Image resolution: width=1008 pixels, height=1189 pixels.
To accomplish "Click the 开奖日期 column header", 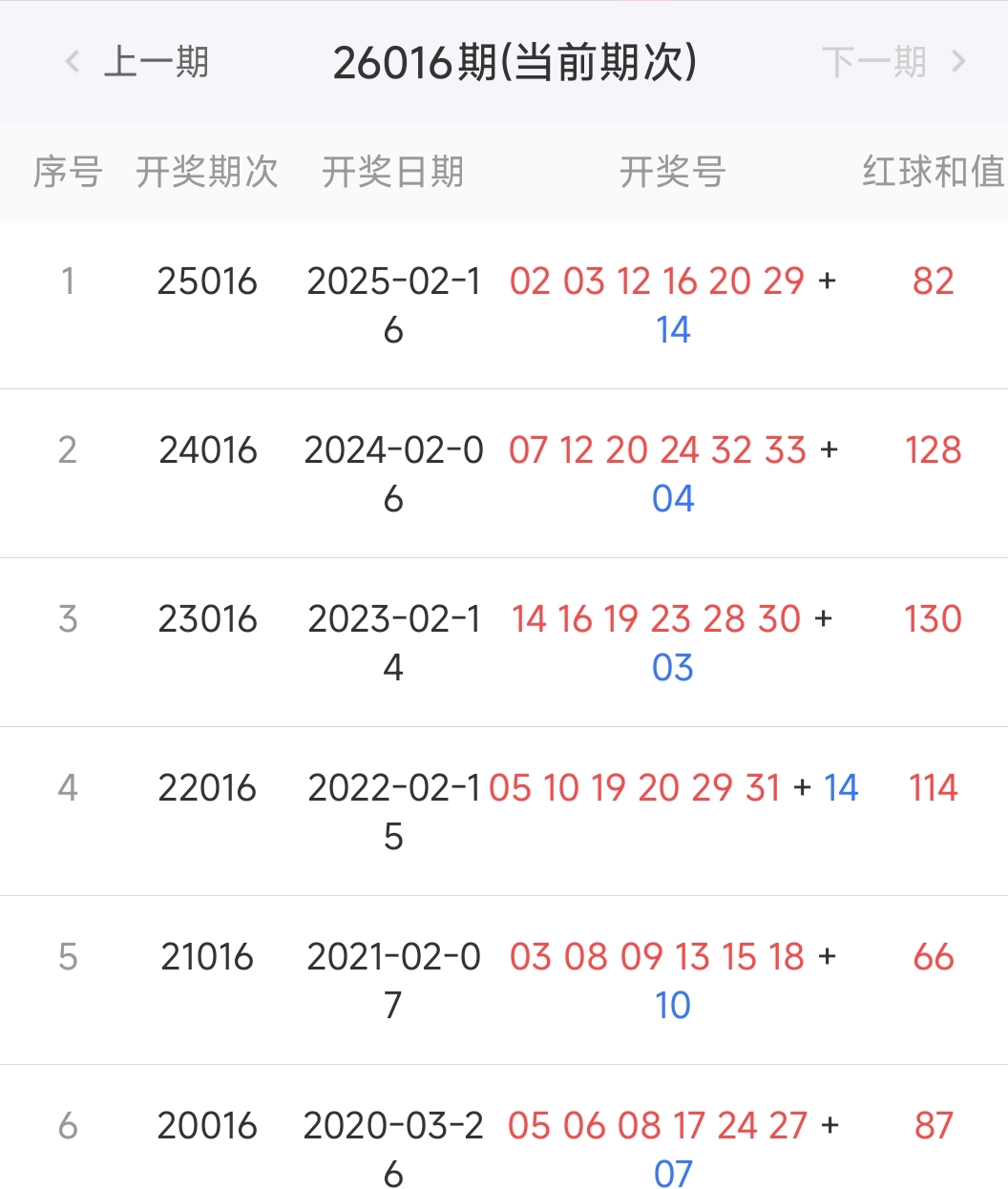I will (392, 172).
